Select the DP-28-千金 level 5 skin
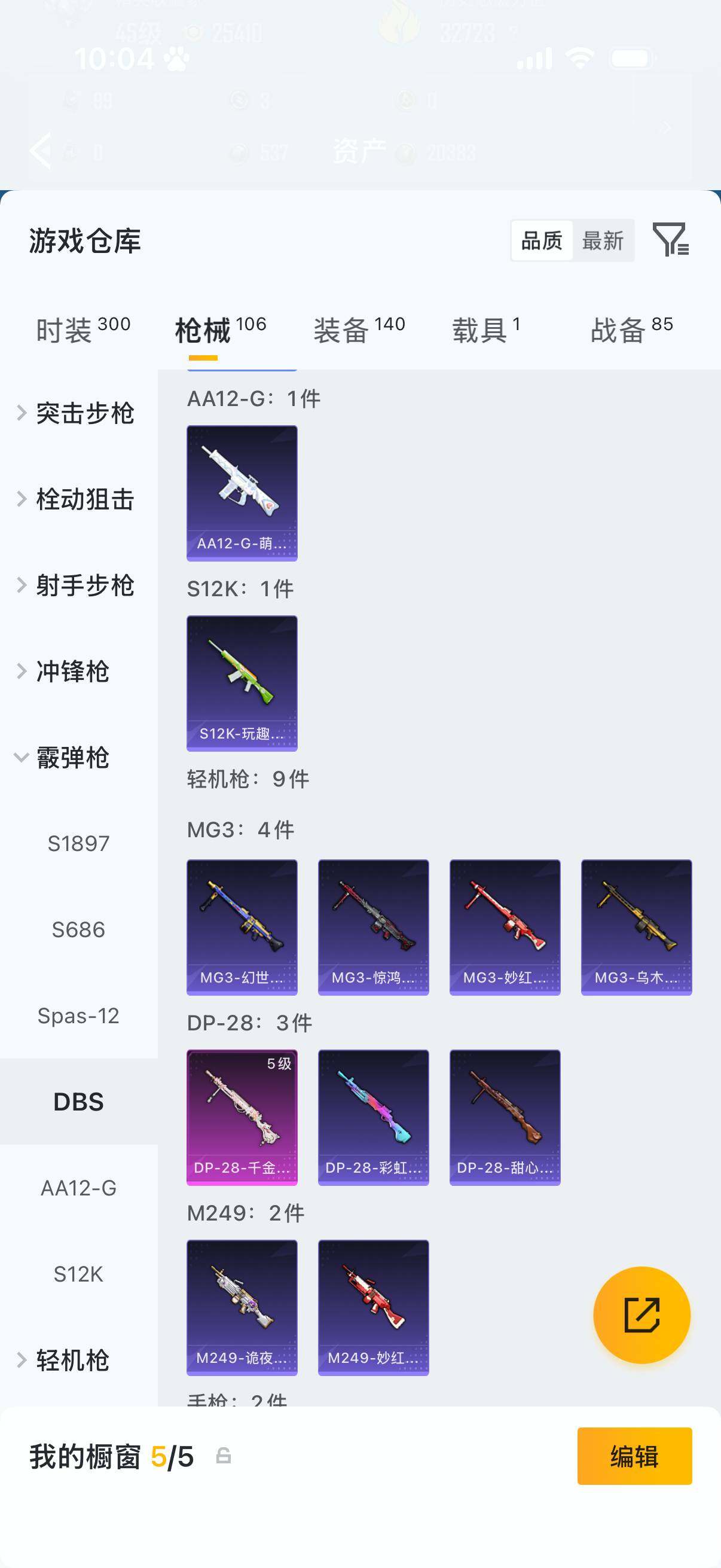 242,1118
